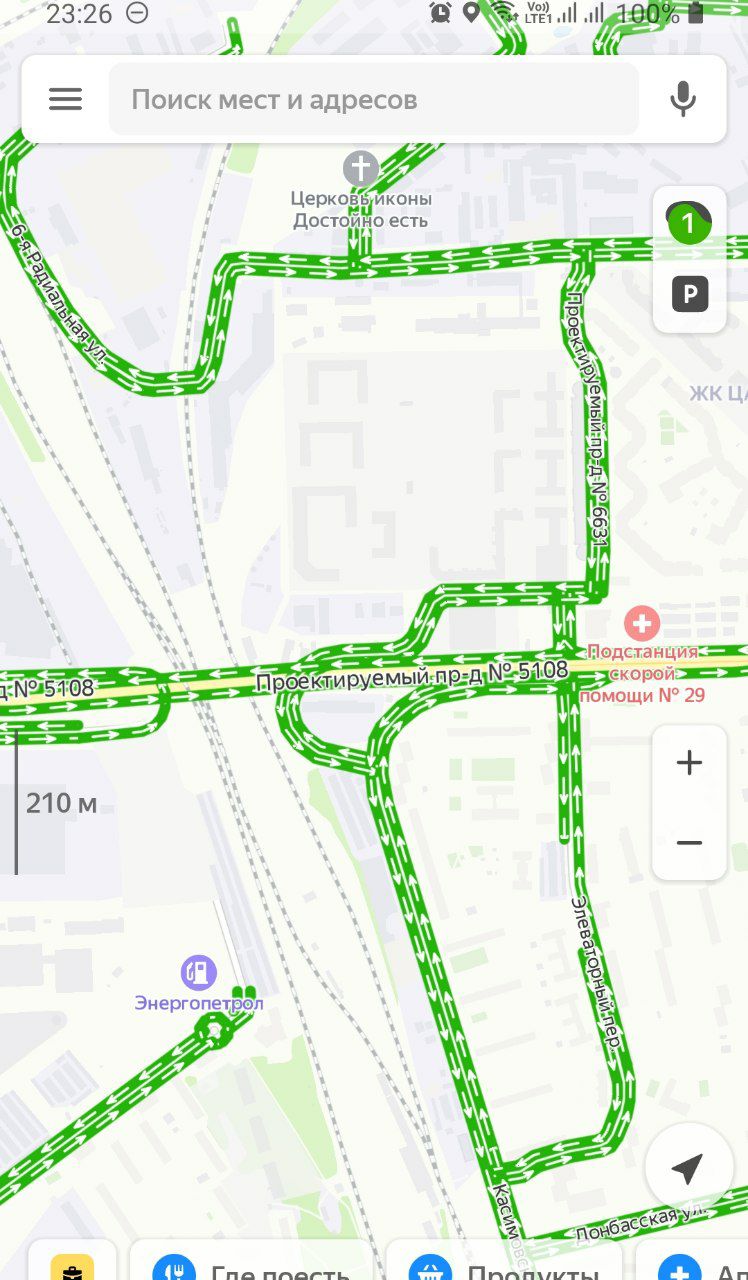The height and width of the screenshot is (1280, 748).
Task: Toggle the traffic layer indicator
Action: pyautogui.click(x=688, y=224)
